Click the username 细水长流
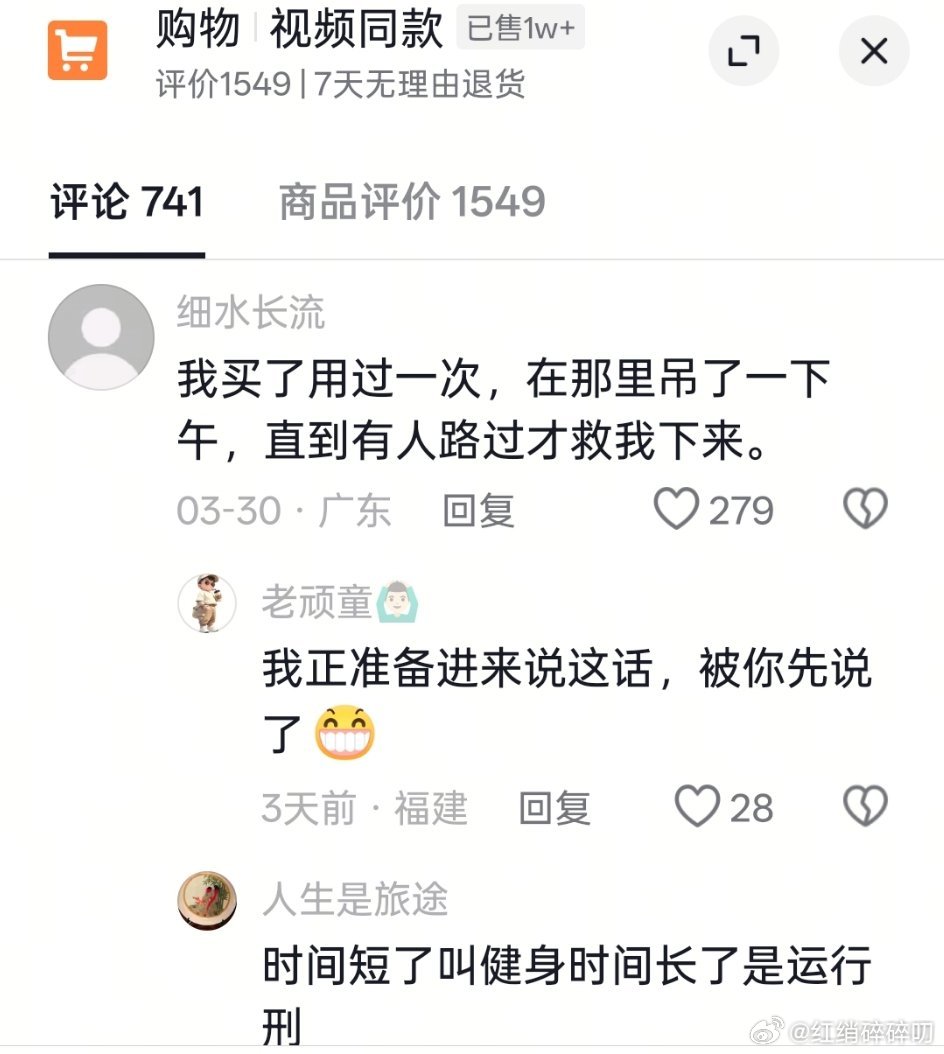Screen dimensions: 944x1054 tap(252, 313)
